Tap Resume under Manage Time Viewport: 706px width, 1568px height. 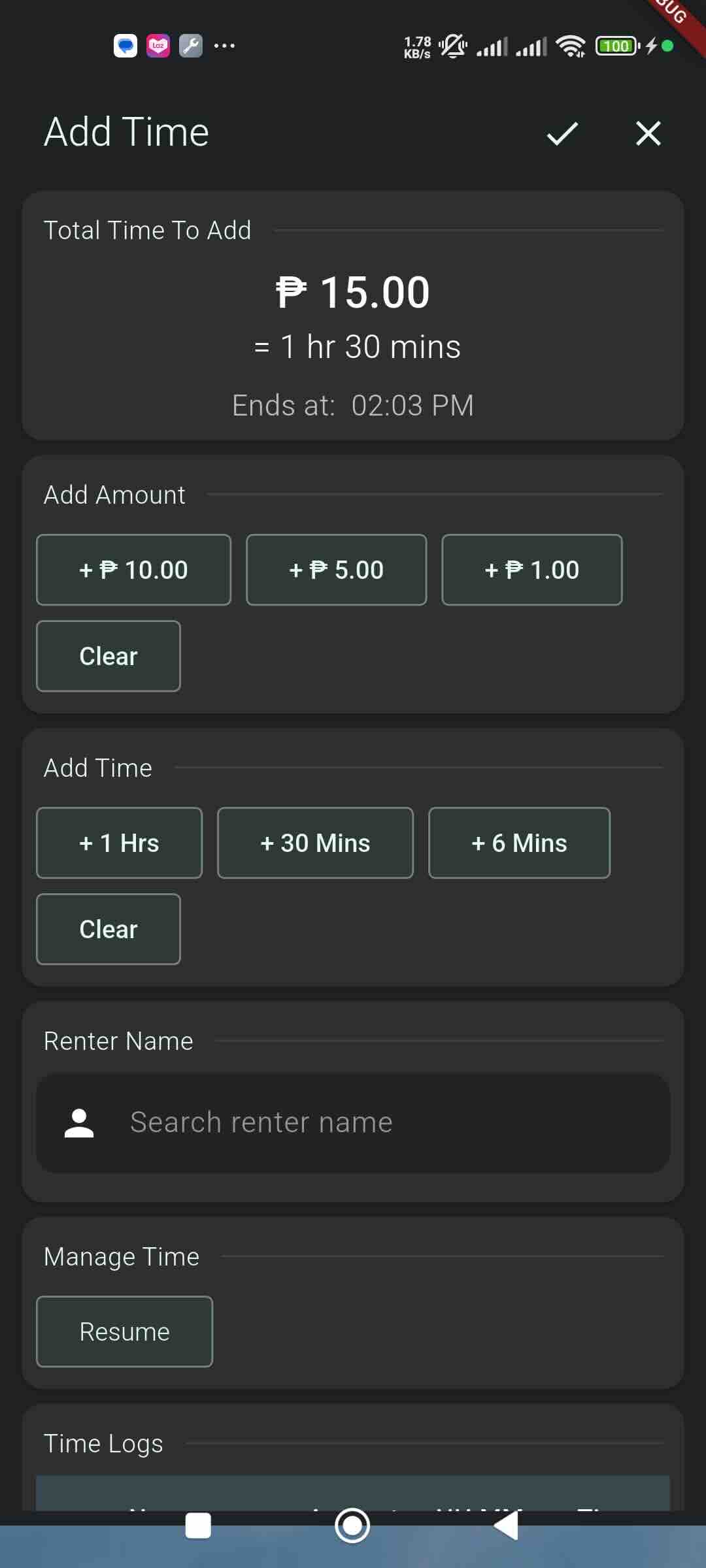tap(124, 1331)
